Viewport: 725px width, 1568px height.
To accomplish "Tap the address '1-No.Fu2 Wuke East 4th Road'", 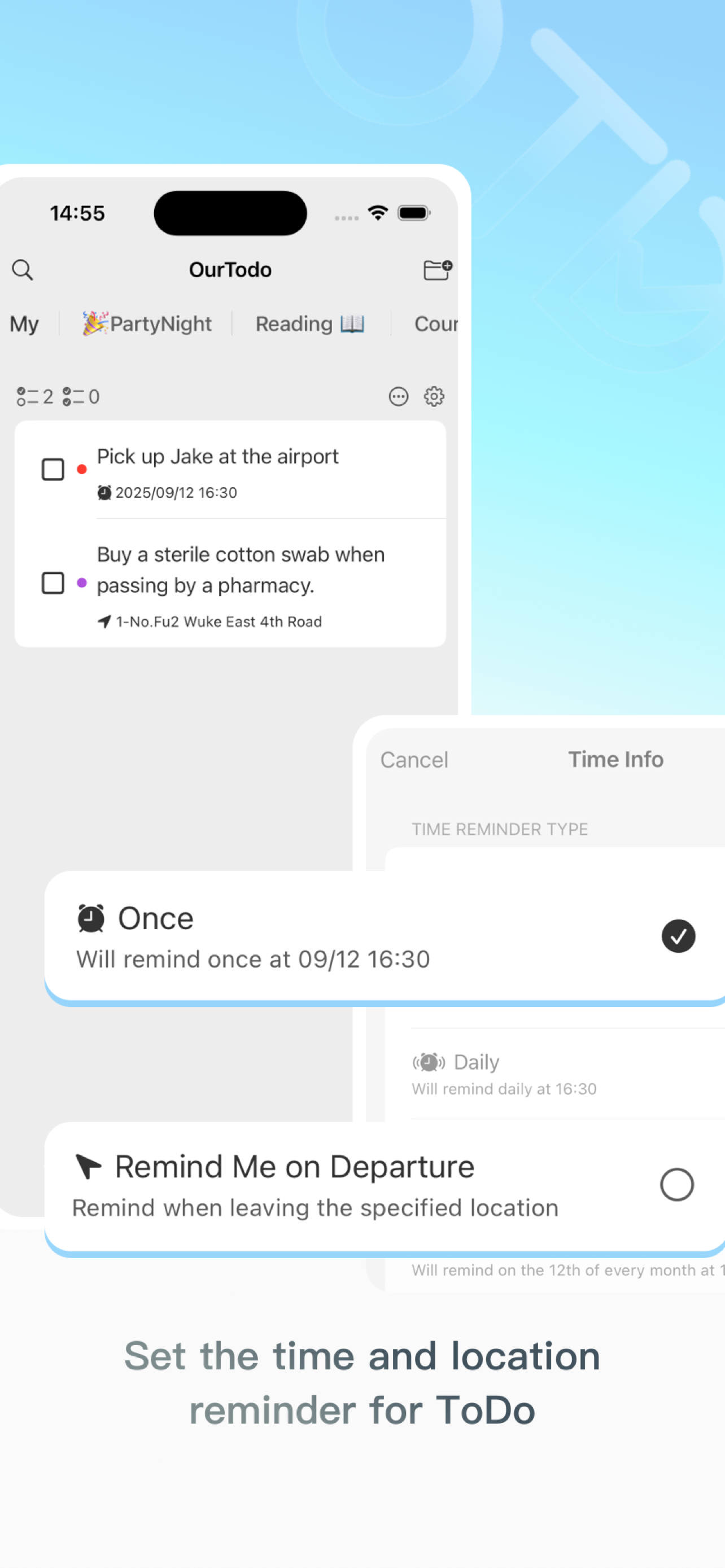I will click(218, 621).
